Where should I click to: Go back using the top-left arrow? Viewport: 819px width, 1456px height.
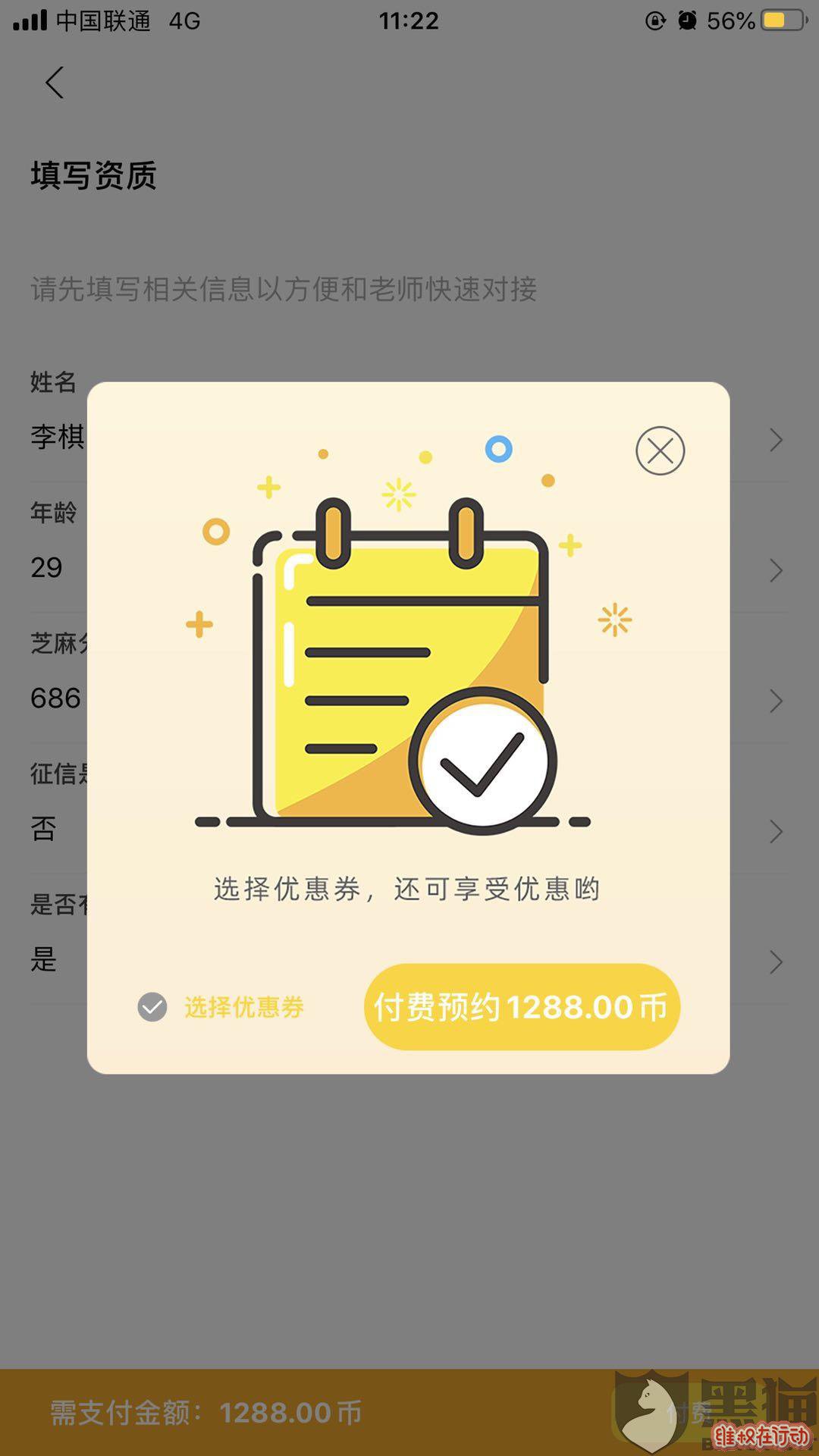point(55,83)
